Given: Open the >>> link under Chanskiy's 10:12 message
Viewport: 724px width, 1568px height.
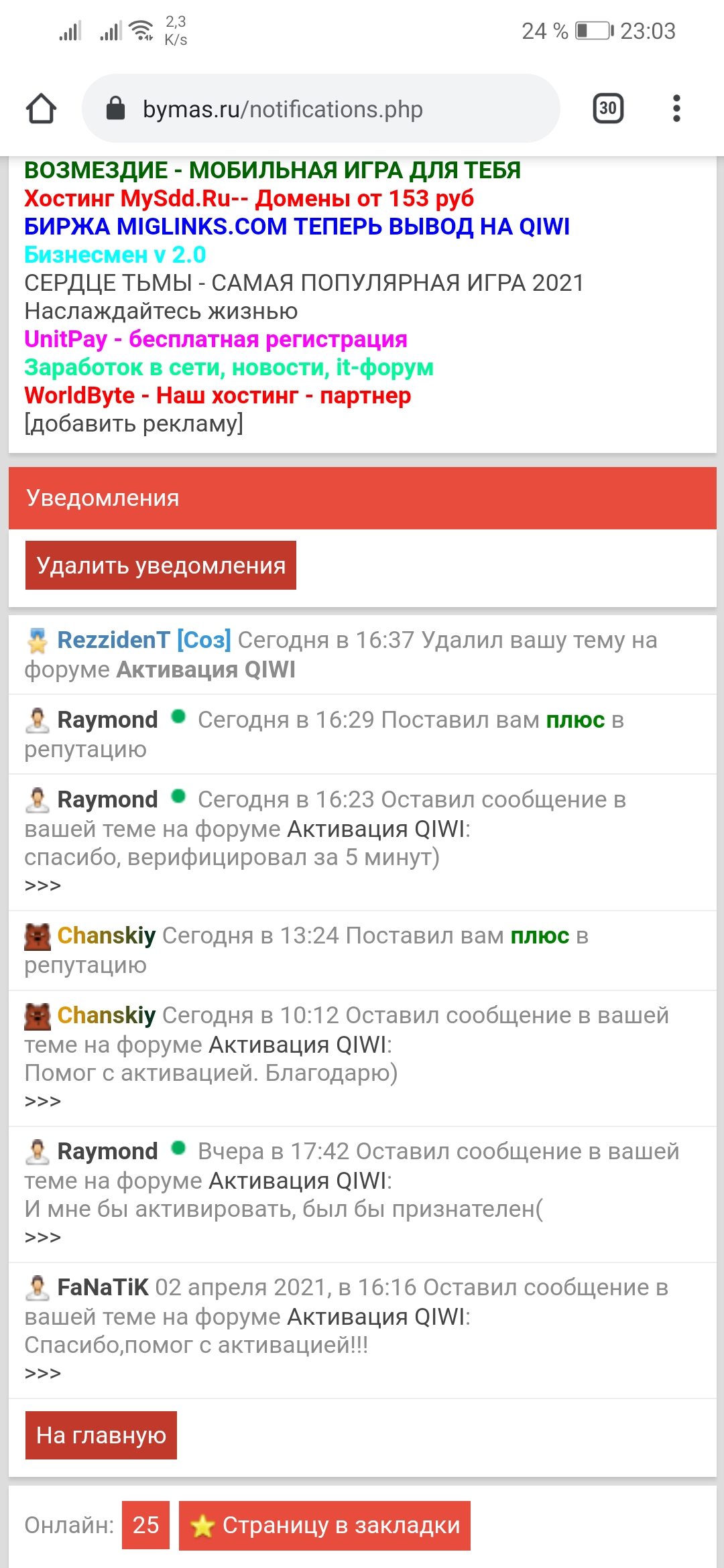Looking at the screenshot, I should pyautogui.click(x=42, y=1101).
